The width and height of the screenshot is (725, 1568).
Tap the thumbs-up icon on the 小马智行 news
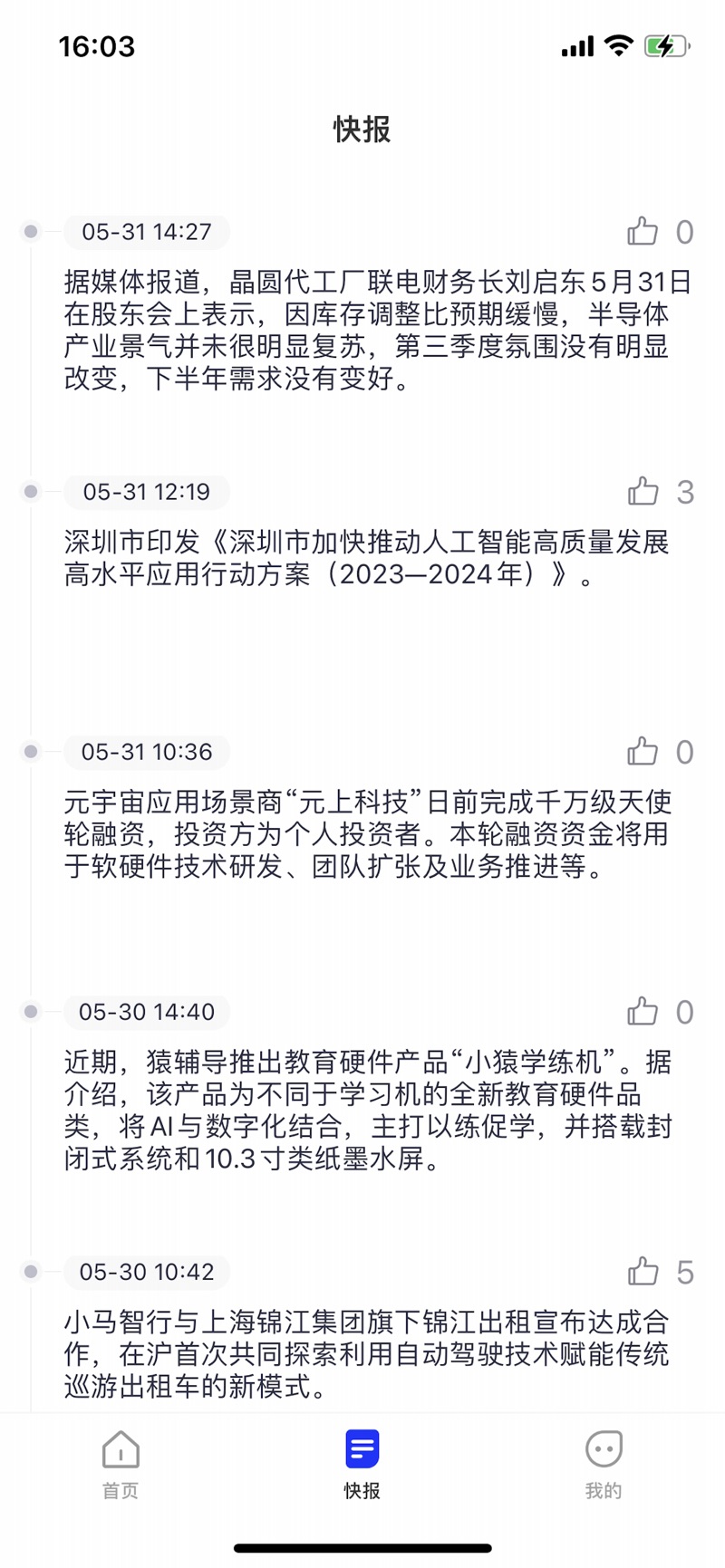click(x=643, y=1272)
